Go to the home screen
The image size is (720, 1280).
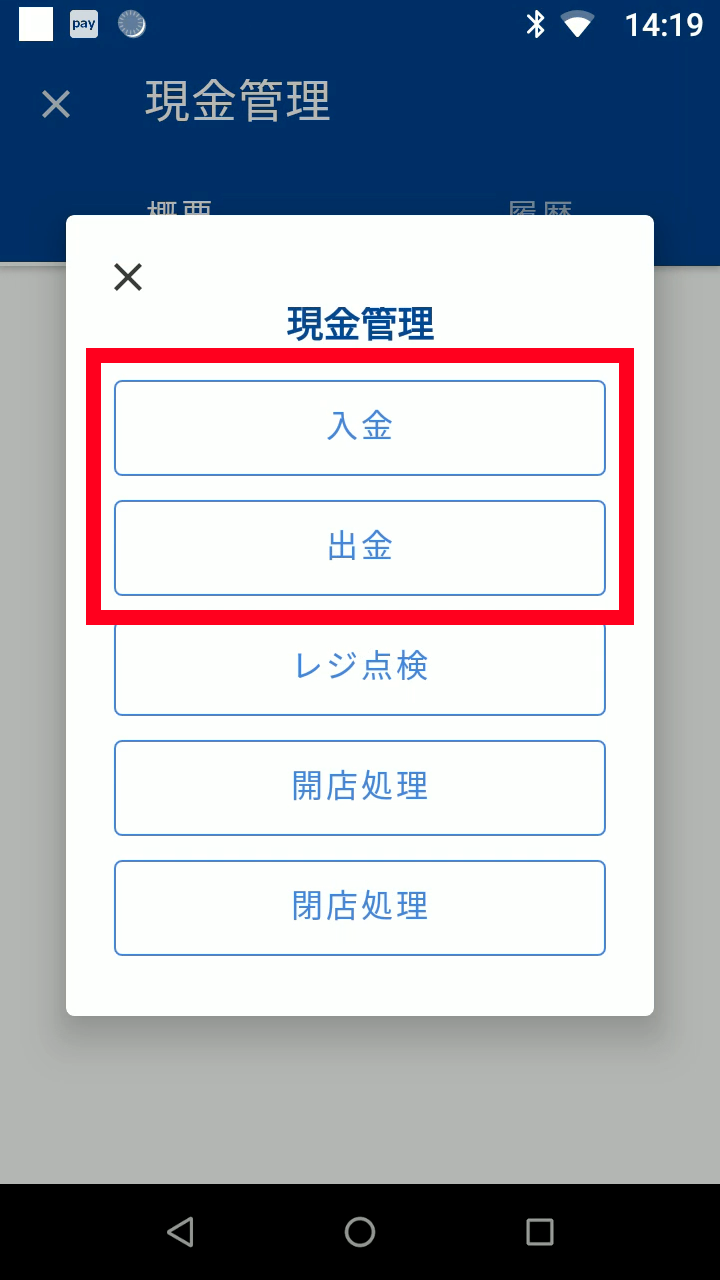click(x=360, y=1232)
